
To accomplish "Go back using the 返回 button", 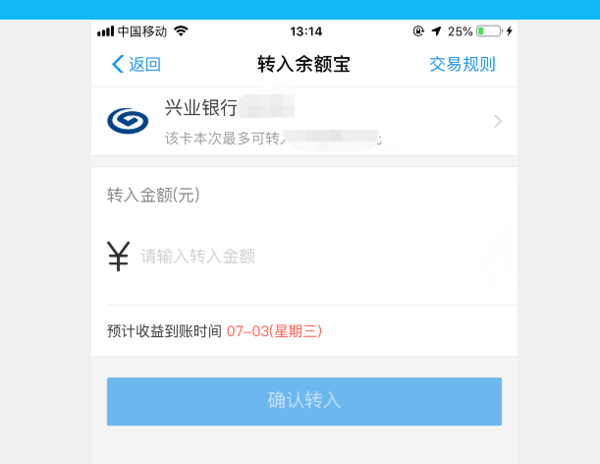I will (x=136, y=65).
